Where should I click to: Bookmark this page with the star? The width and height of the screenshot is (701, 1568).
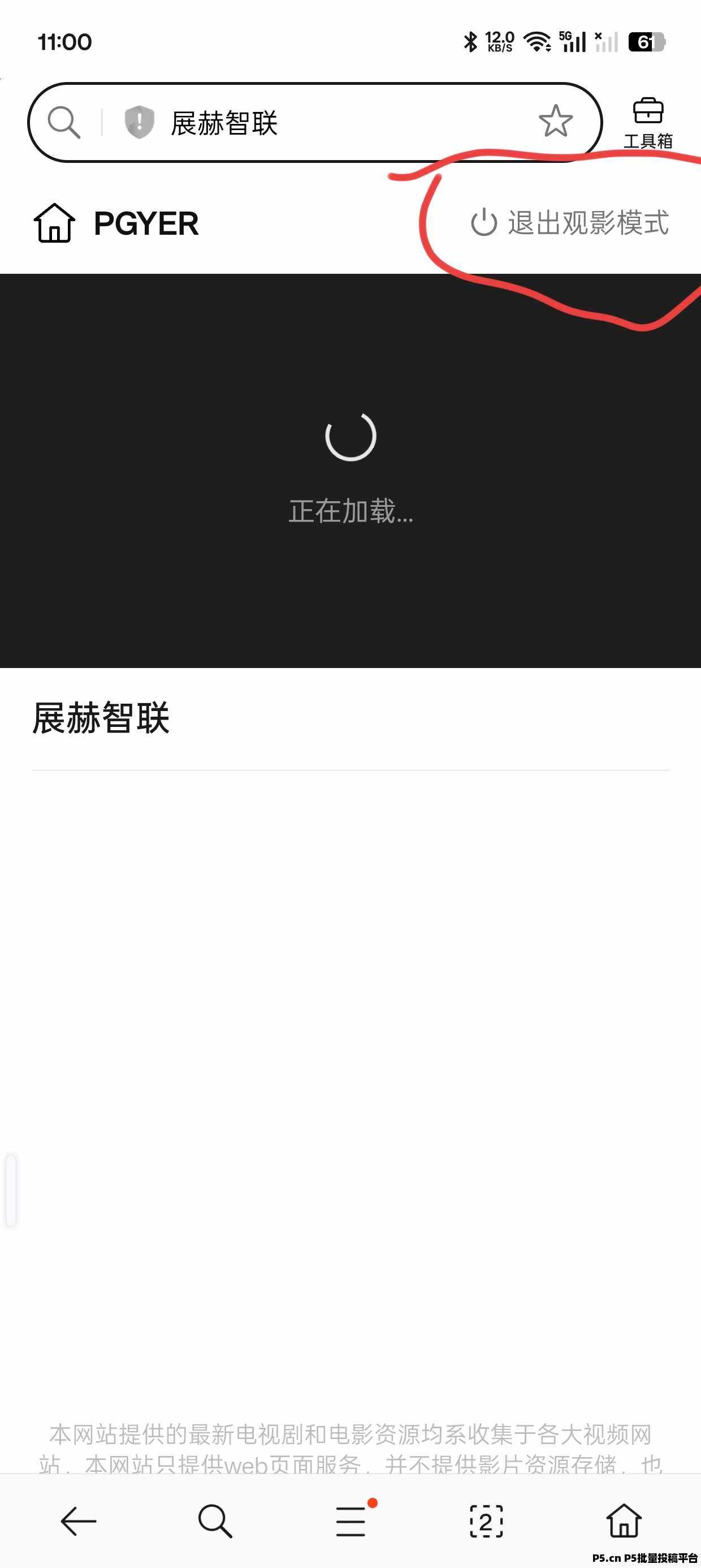click(x=555, y=121)
